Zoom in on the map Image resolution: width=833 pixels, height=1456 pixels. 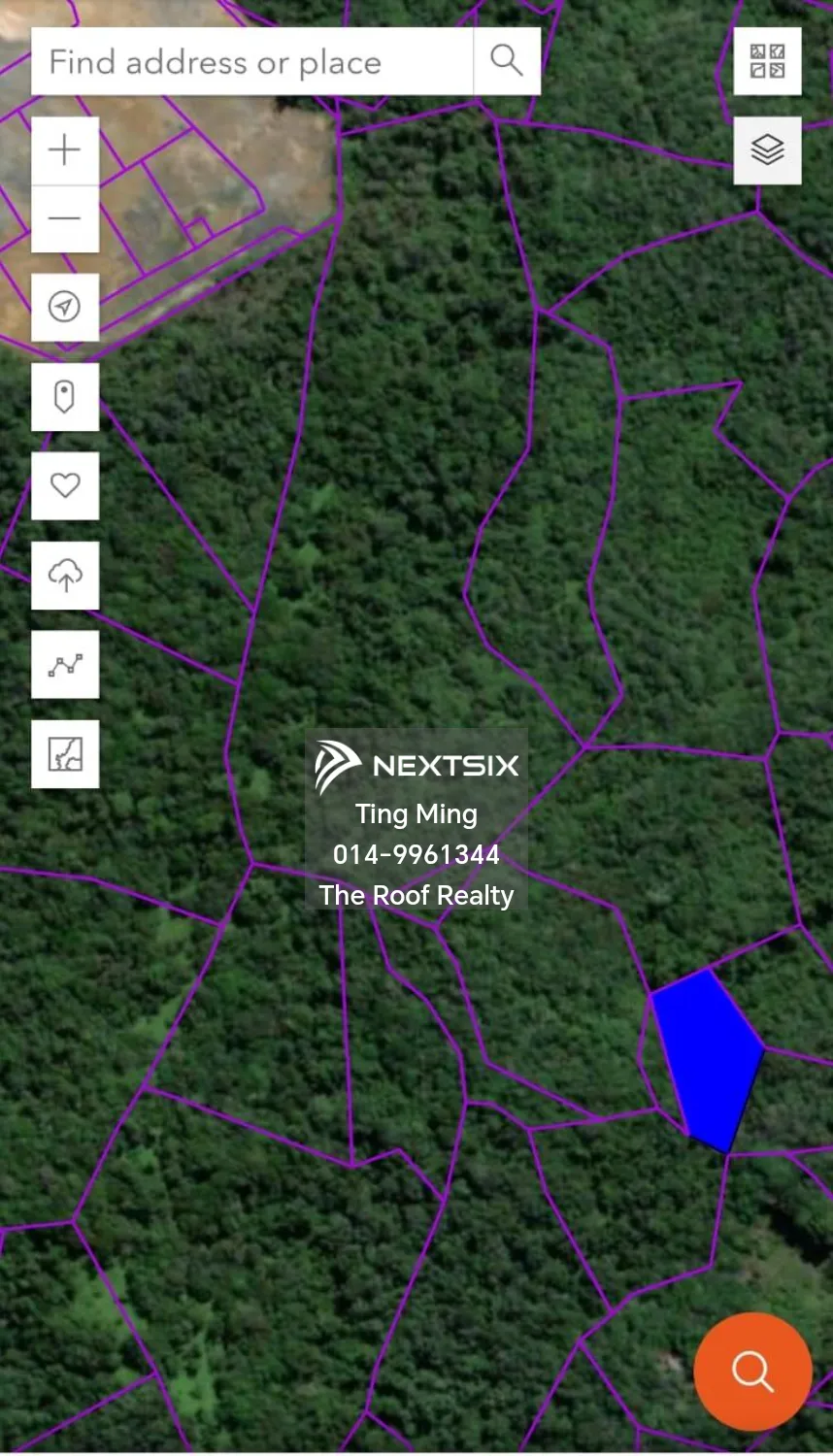[65, 149]
